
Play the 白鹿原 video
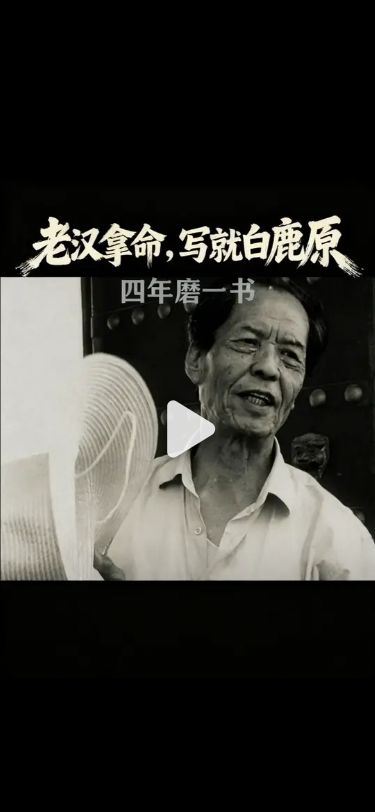[190, 429]
